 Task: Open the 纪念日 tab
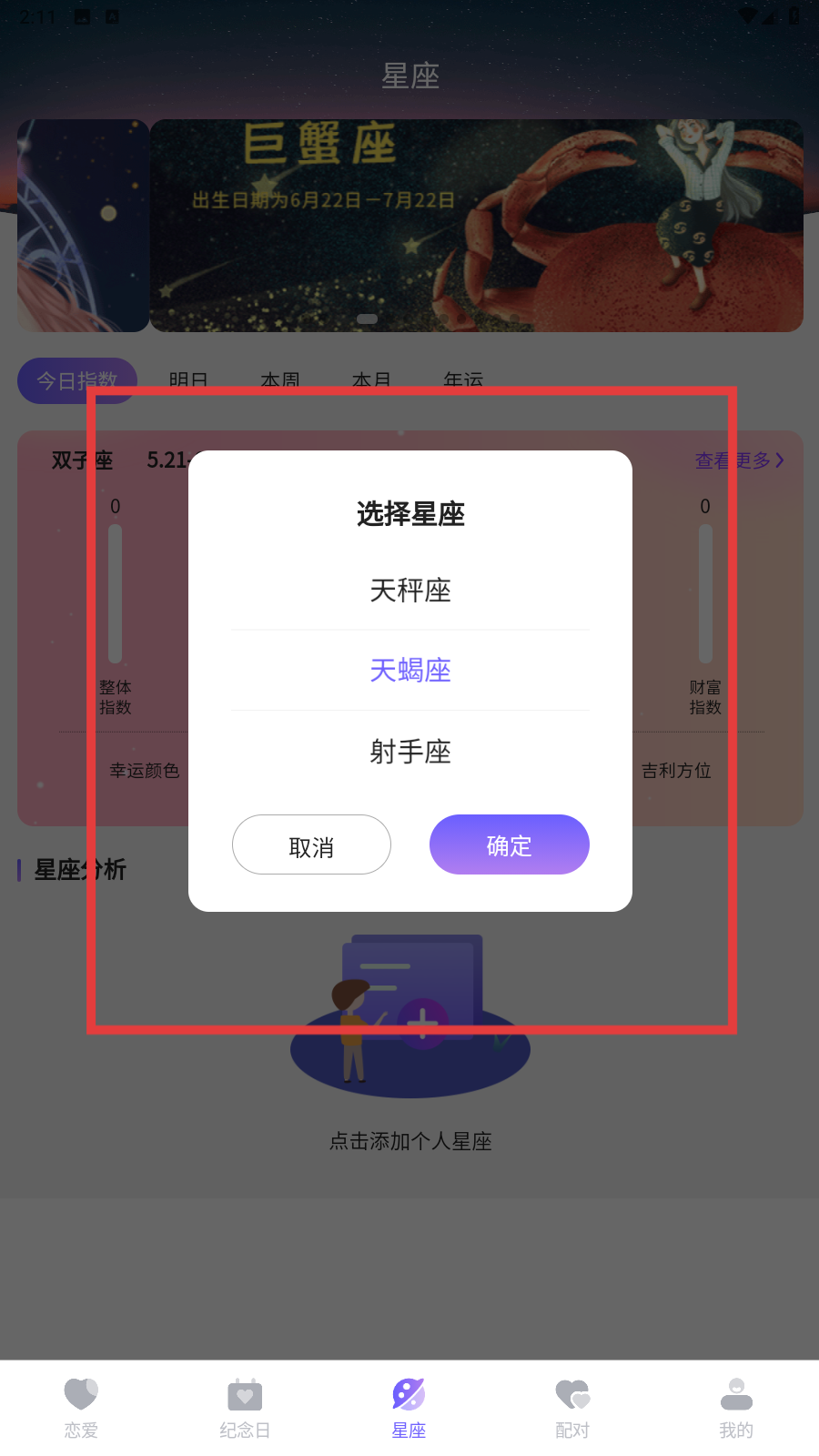click(245, 1408)
